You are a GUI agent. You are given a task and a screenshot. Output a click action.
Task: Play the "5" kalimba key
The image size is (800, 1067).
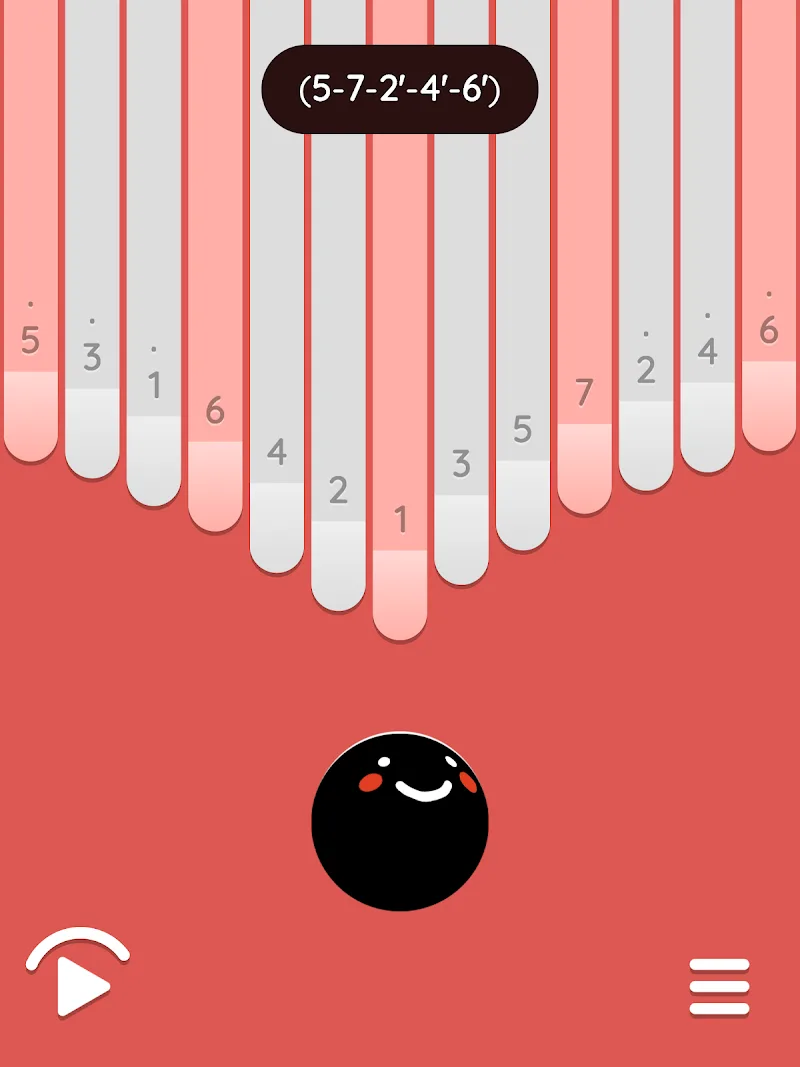point(523,430)
